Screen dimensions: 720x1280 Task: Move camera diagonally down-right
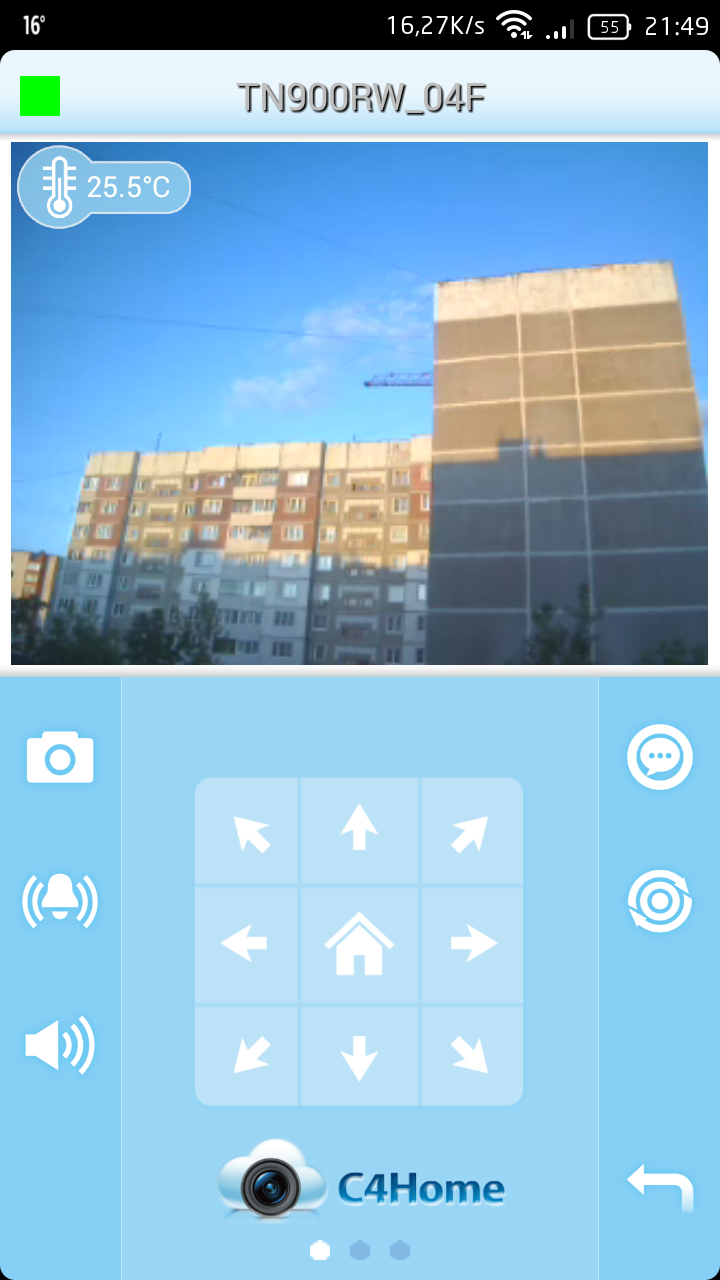tap(470, 1055)
